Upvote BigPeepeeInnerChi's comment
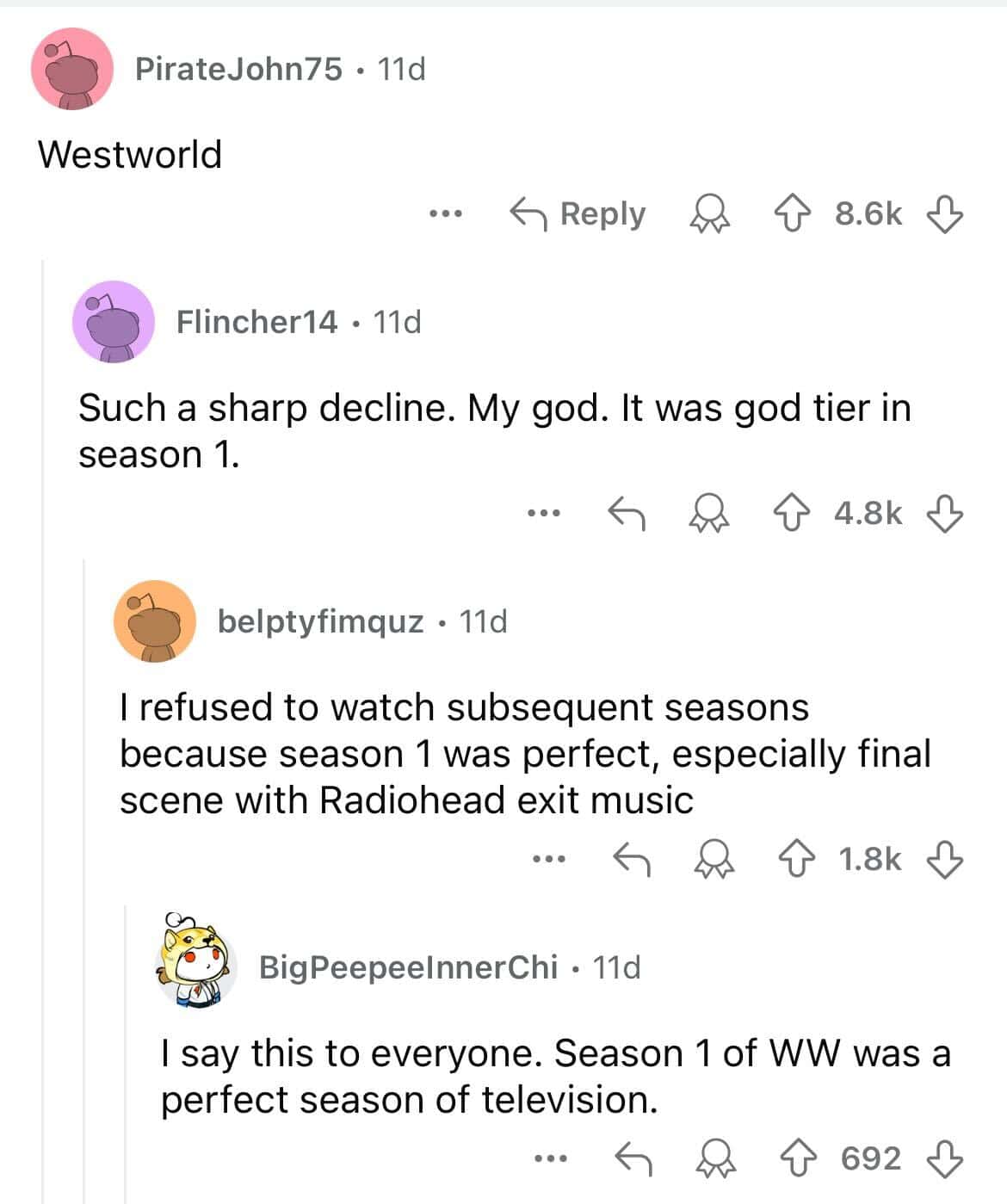The width and height of the screenshot is (1007, 1204). tap(798, 1158)
